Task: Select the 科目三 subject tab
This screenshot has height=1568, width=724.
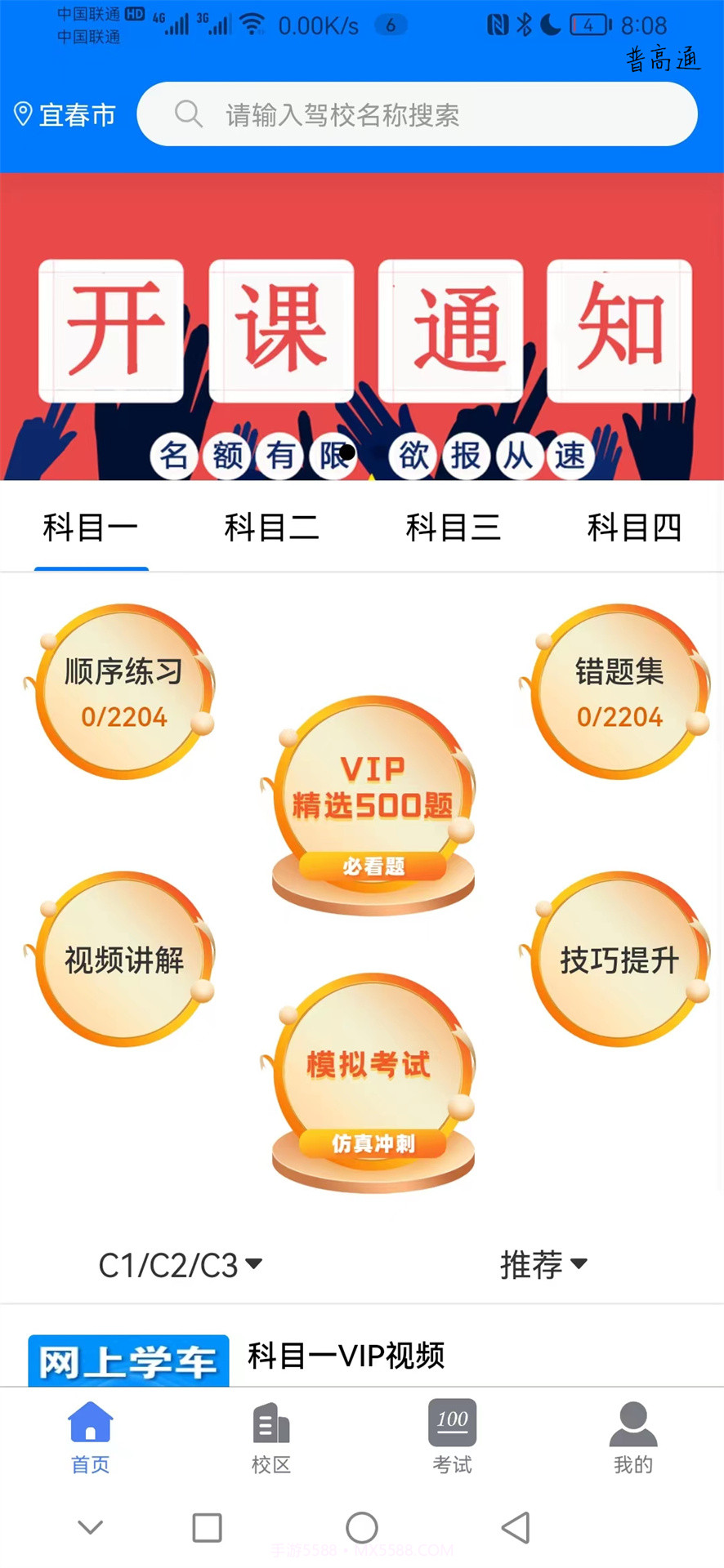Action: [x=453, y=527]
